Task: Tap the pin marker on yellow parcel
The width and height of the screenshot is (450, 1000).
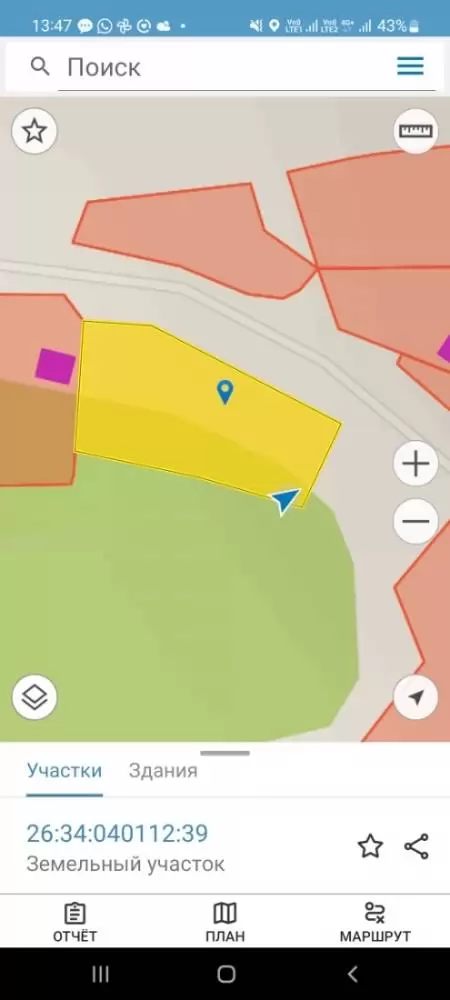Action: click(x=224, y=392)
